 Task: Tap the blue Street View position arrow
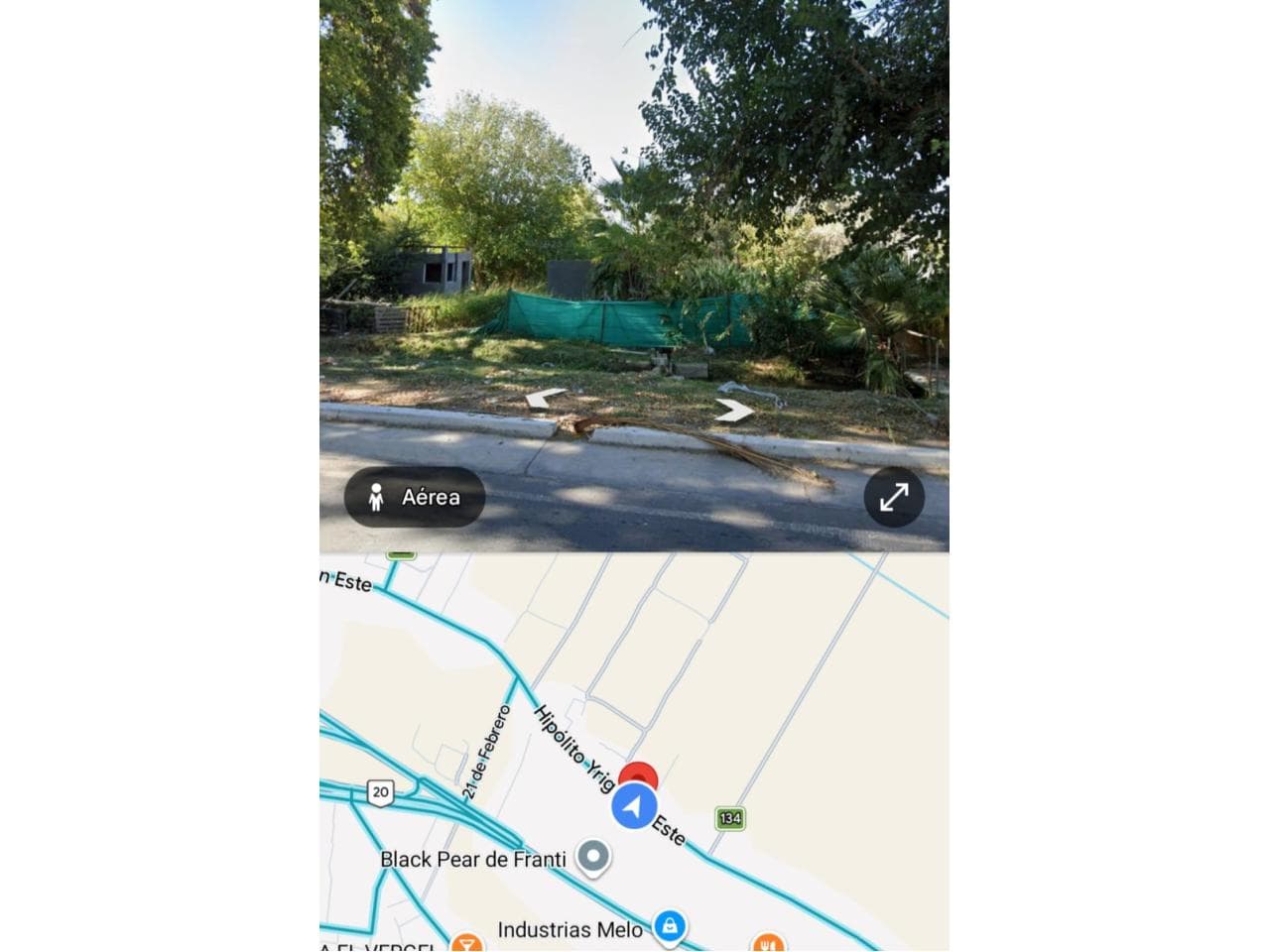(x=633, y=806)
